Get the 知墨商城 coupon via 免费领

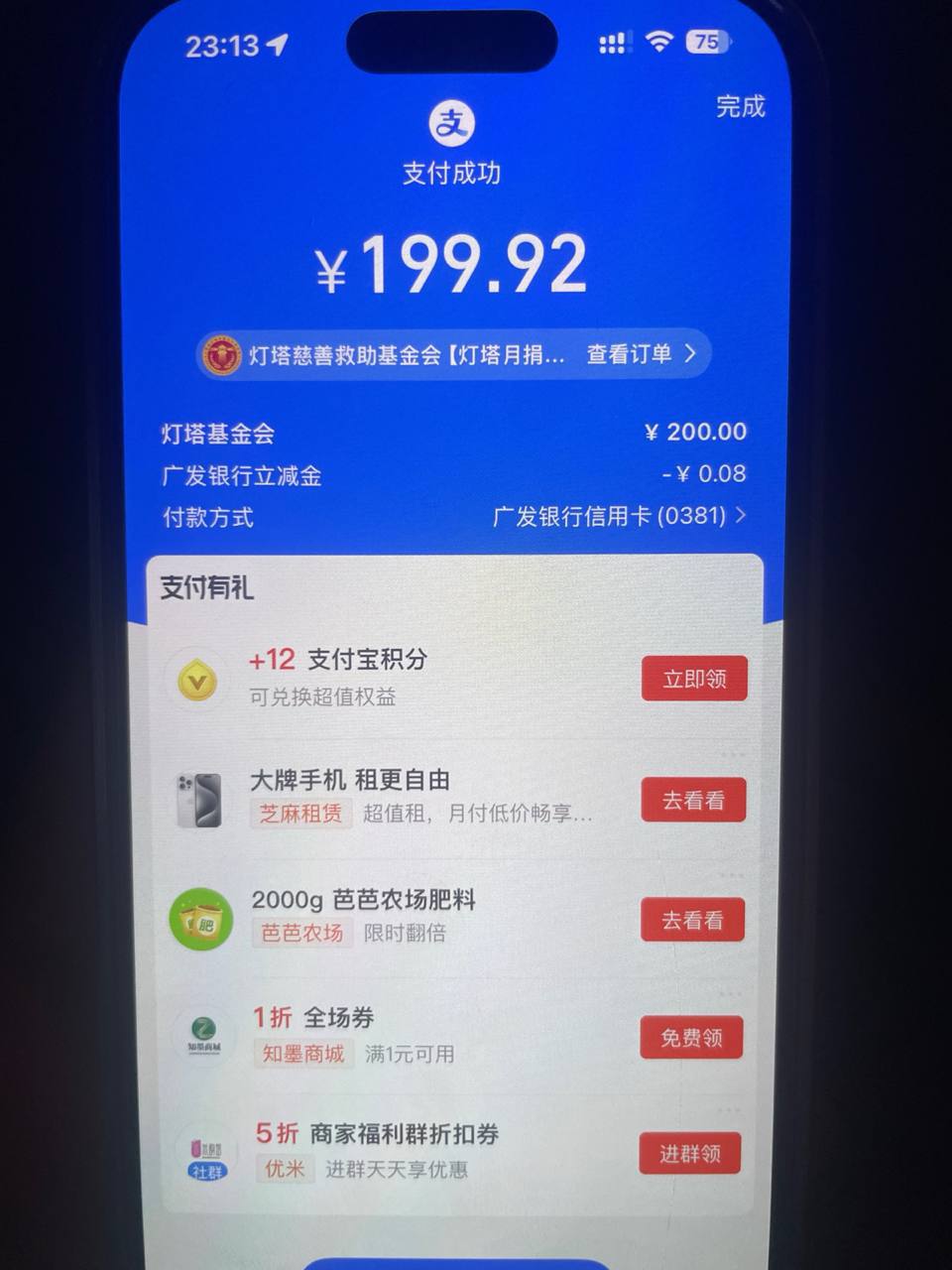coord(690,1038)
